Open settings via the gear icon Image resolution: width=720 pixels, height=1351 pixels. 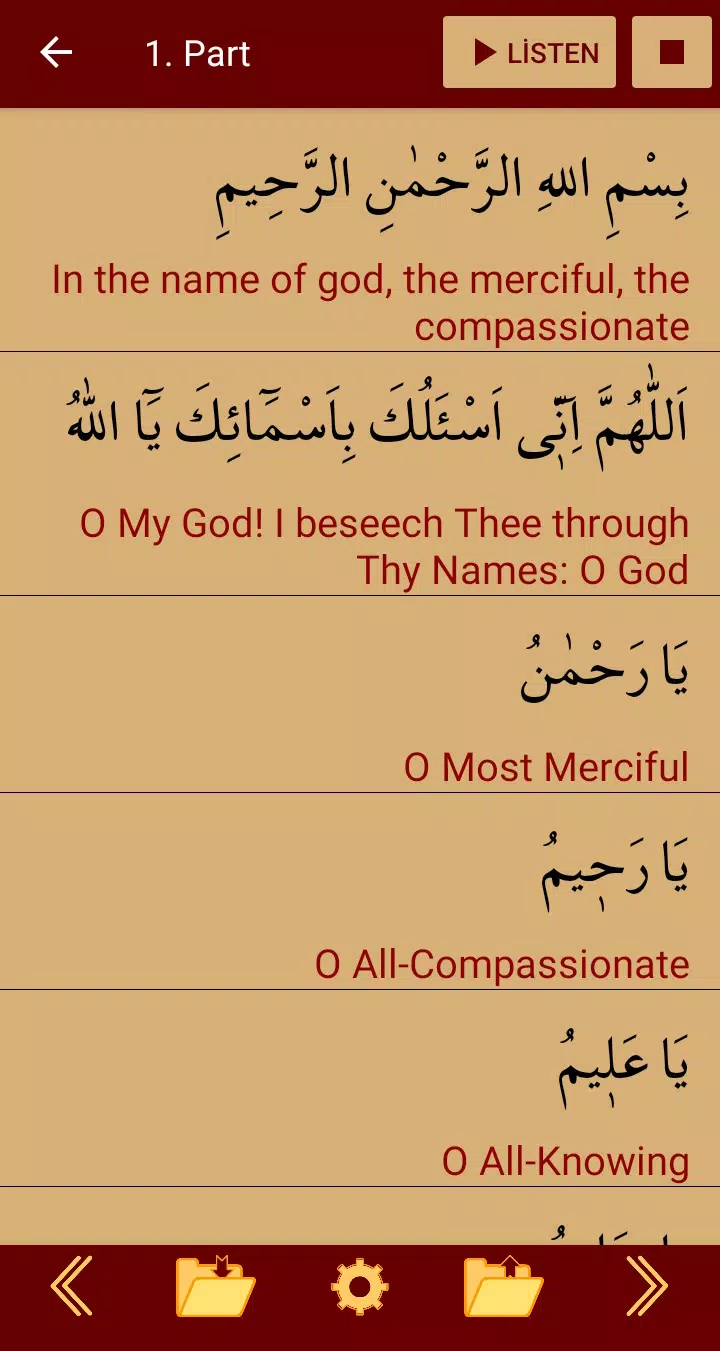(x=359, y=1287)
